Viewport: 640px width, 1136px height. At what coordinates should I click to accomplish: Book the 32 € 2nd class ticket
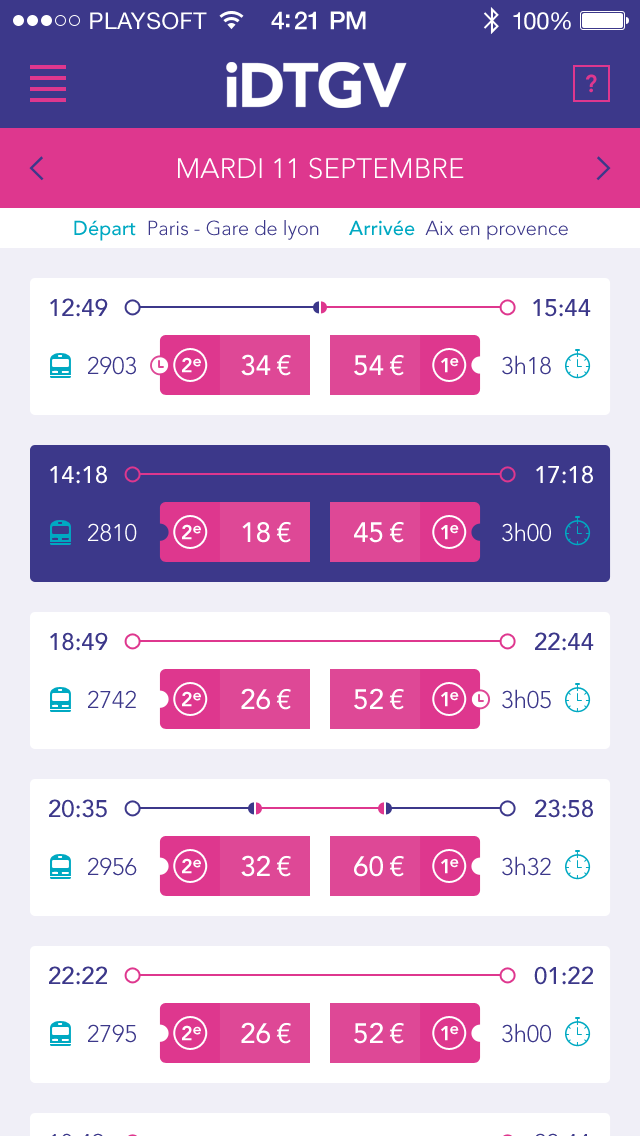pyautogui.click(x=235, y=866)
